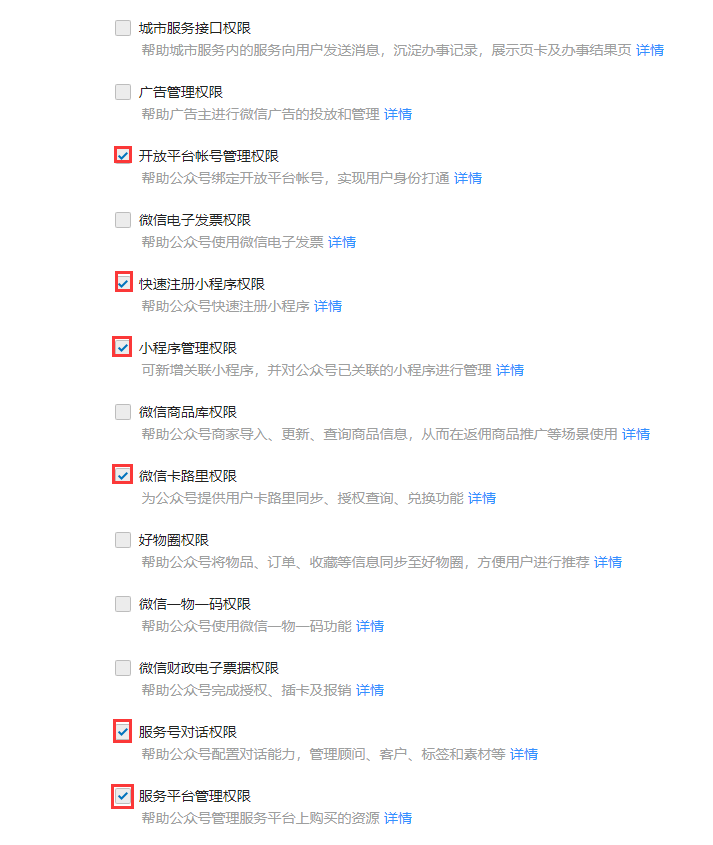The height and width of the screenshot is (845, 713).
Task: View 详情 of 微信商品库权限
Action: (x=635, y=434)
